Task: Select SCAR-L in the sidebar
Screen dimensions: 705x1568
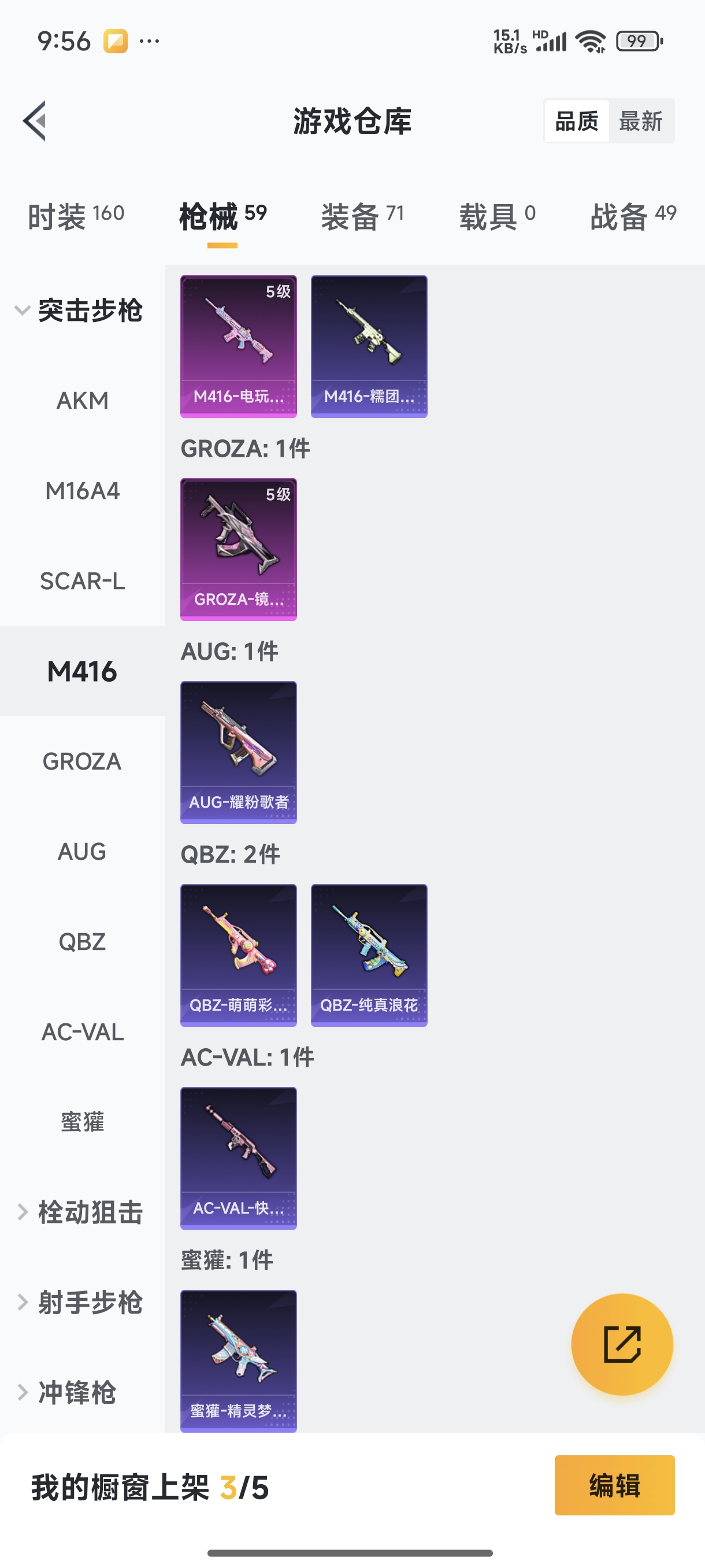Action: [82, 581]
